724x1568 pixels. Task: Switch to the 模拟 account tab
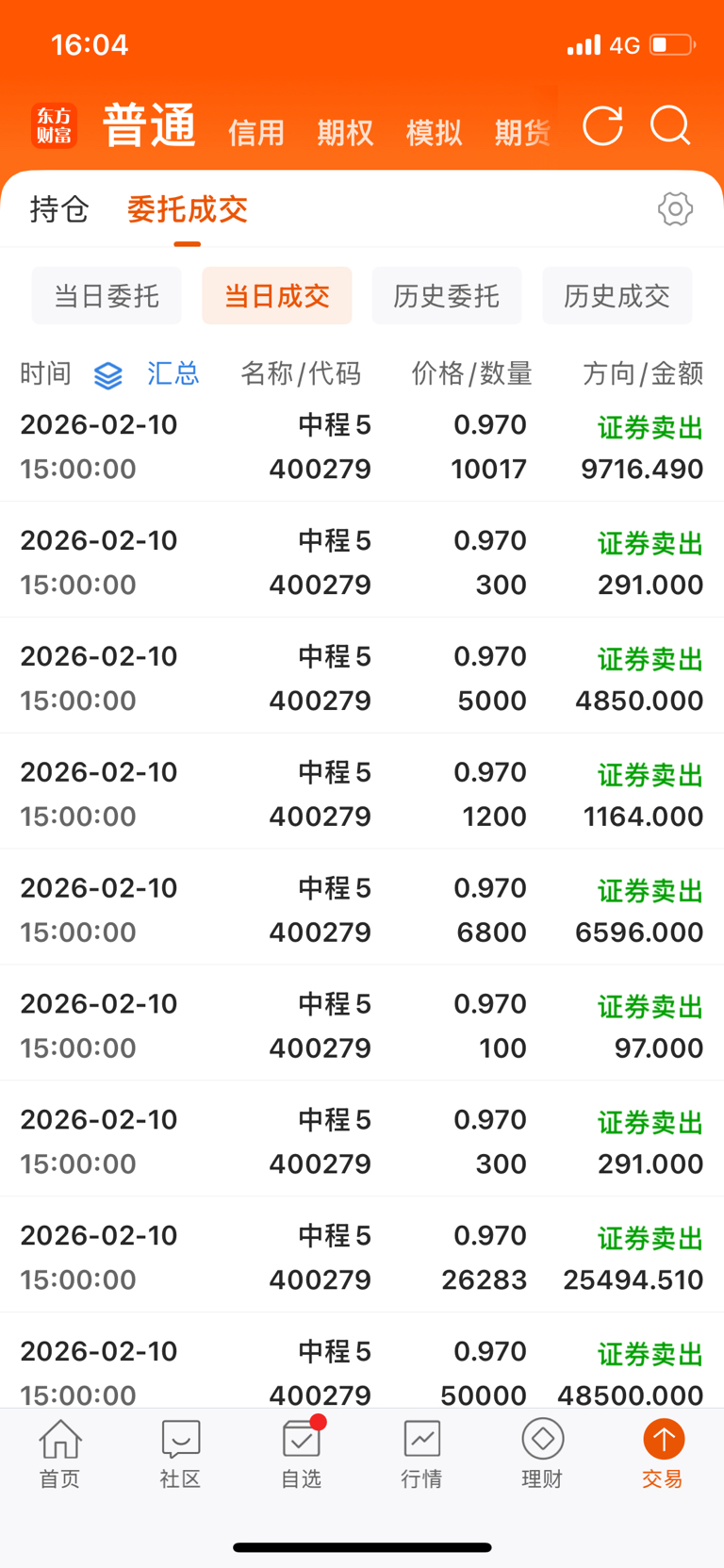434,133
